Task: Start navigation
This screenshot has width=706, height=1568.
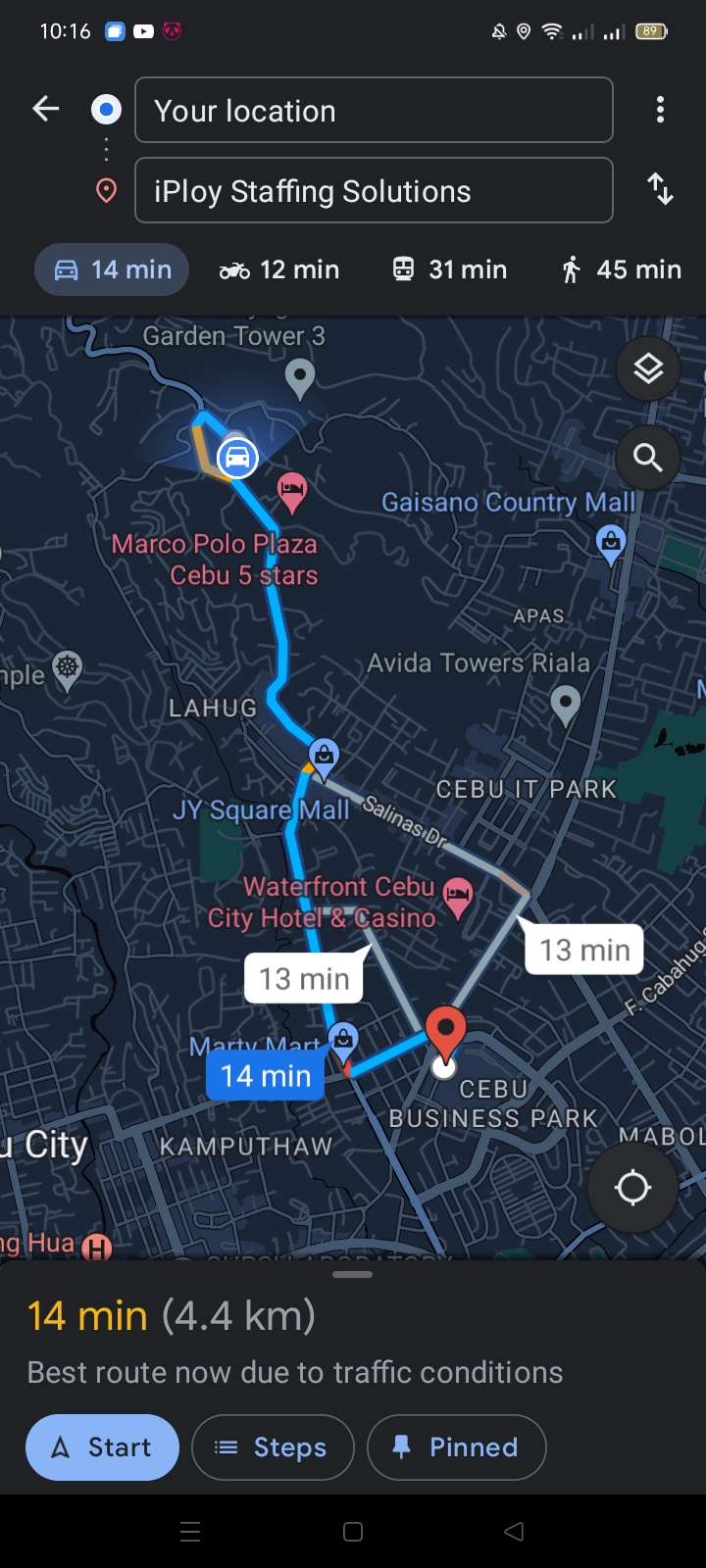Action: coord(102,1447)
